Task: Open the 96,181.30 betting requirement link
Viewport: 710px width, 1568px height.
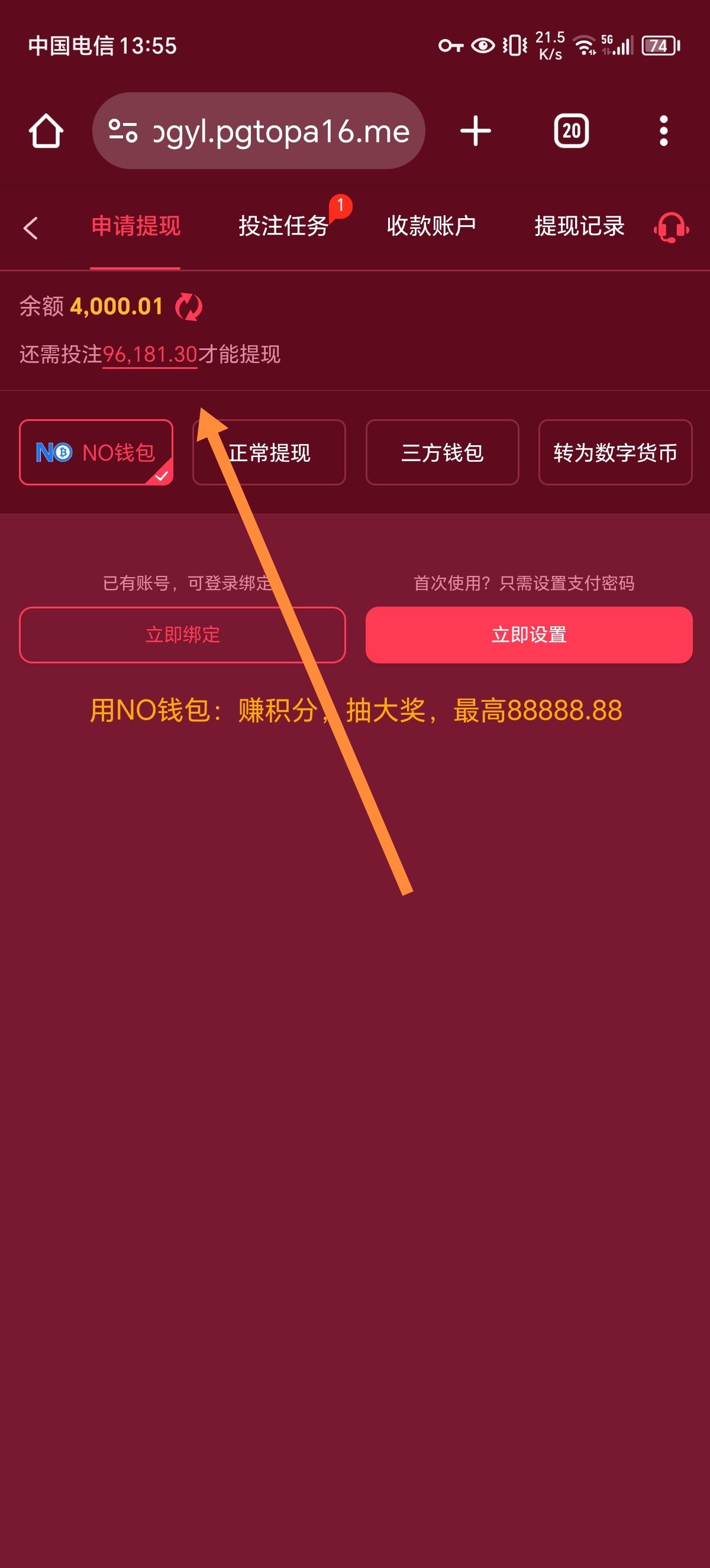Action: click(x=150, y=354)
